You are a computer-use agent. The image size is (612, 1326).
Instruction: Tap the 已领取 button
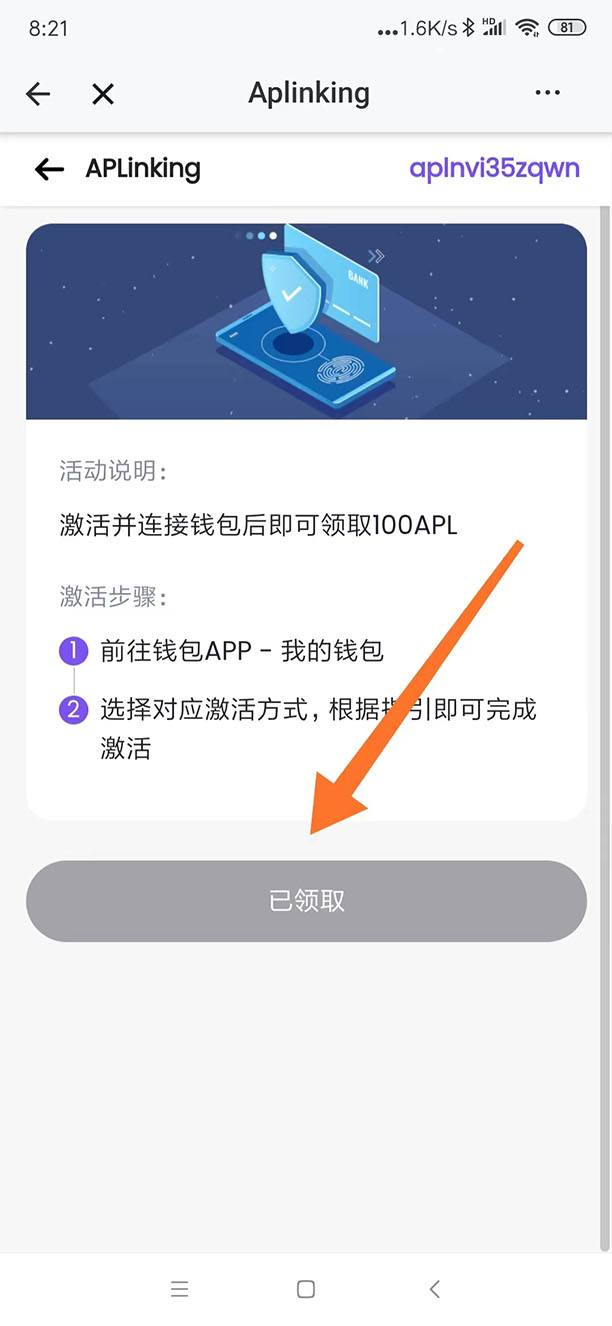click(x=306, y=901)
